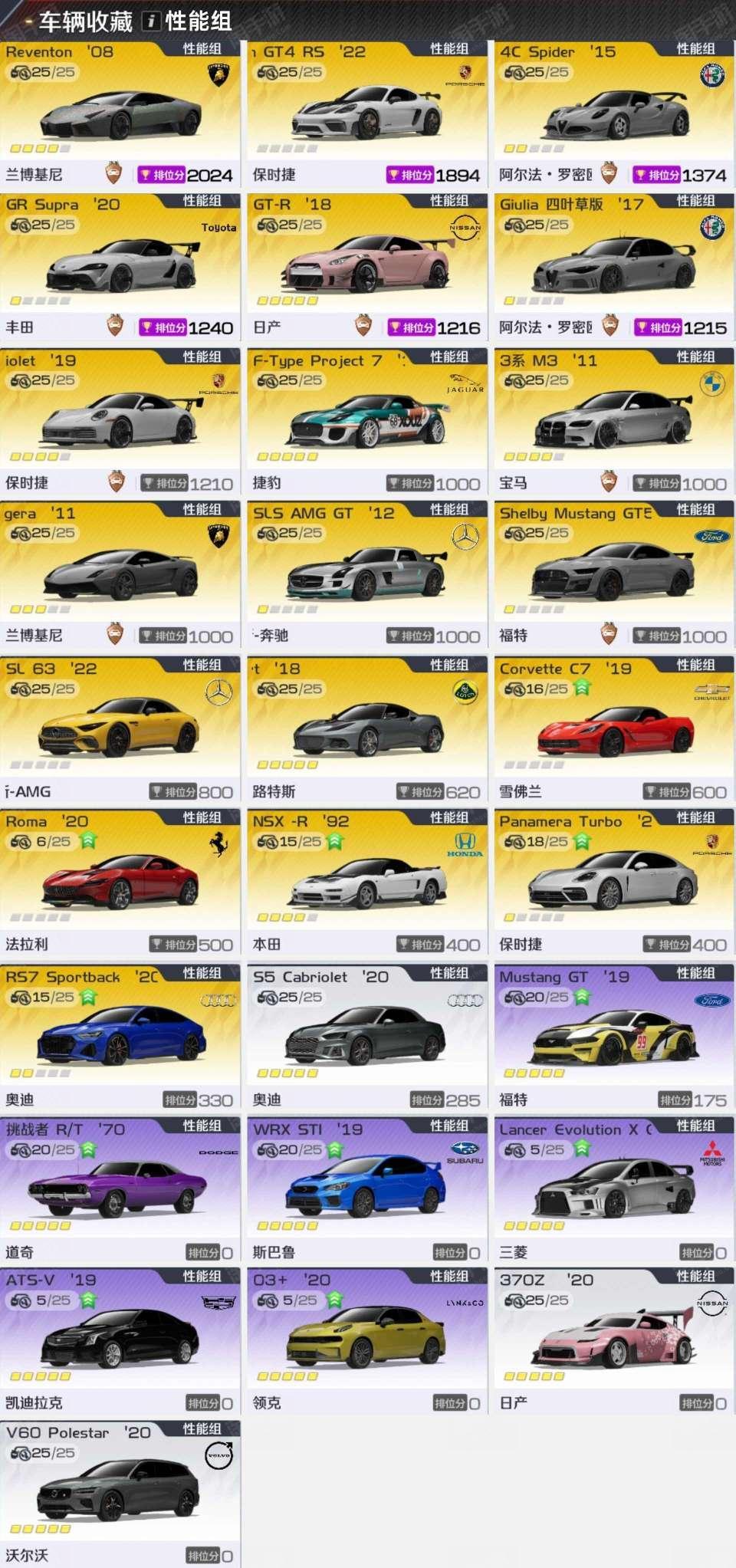
Task: View the blue RS7 Sportback card
Action: coord(120,1038)
